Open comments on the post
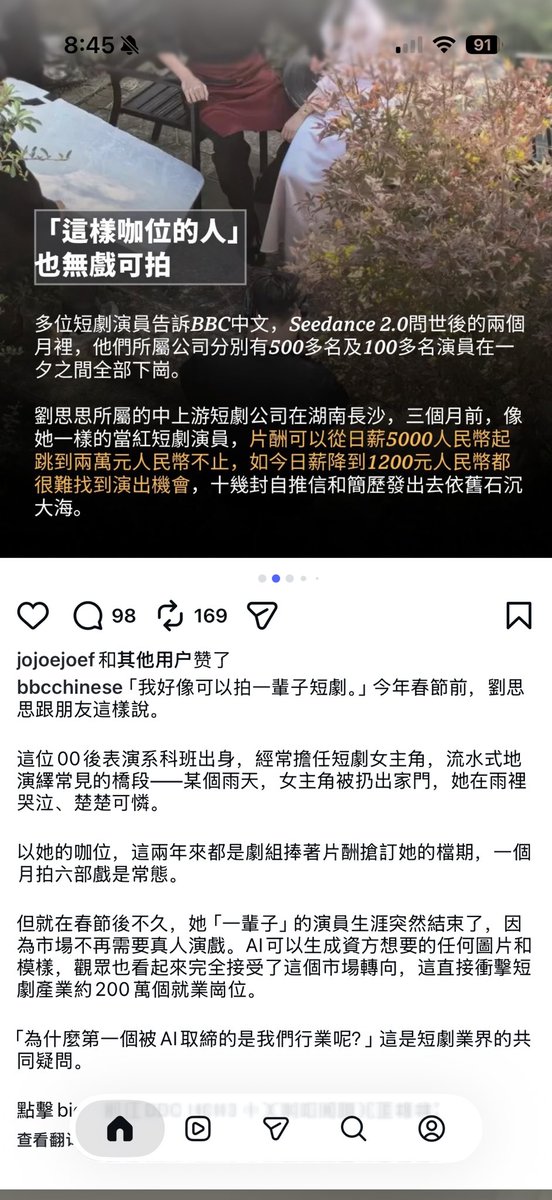Viewport: 552px width, 1200px height. pos(89,615)
